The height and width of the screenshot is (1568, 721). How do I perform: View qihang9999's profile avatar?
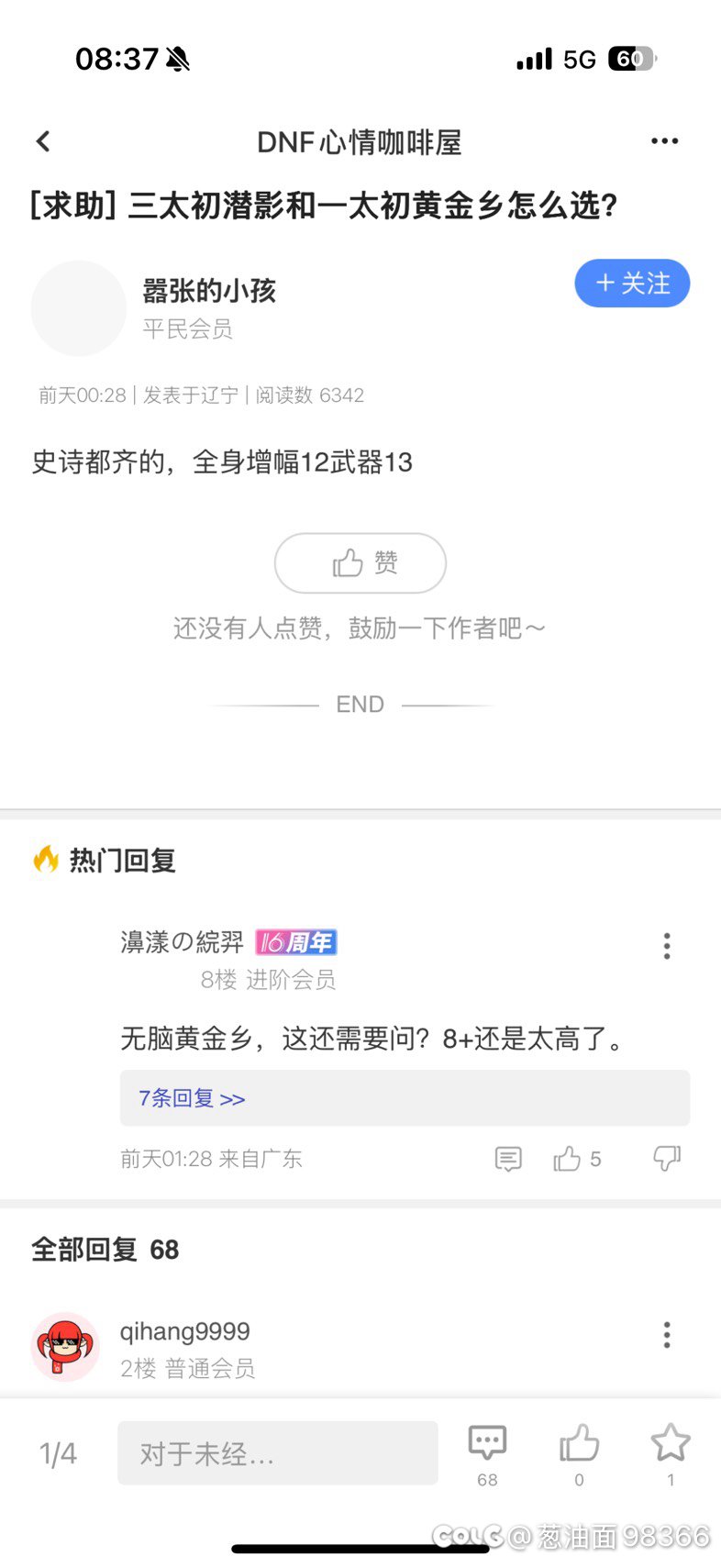pos(65,1347)
